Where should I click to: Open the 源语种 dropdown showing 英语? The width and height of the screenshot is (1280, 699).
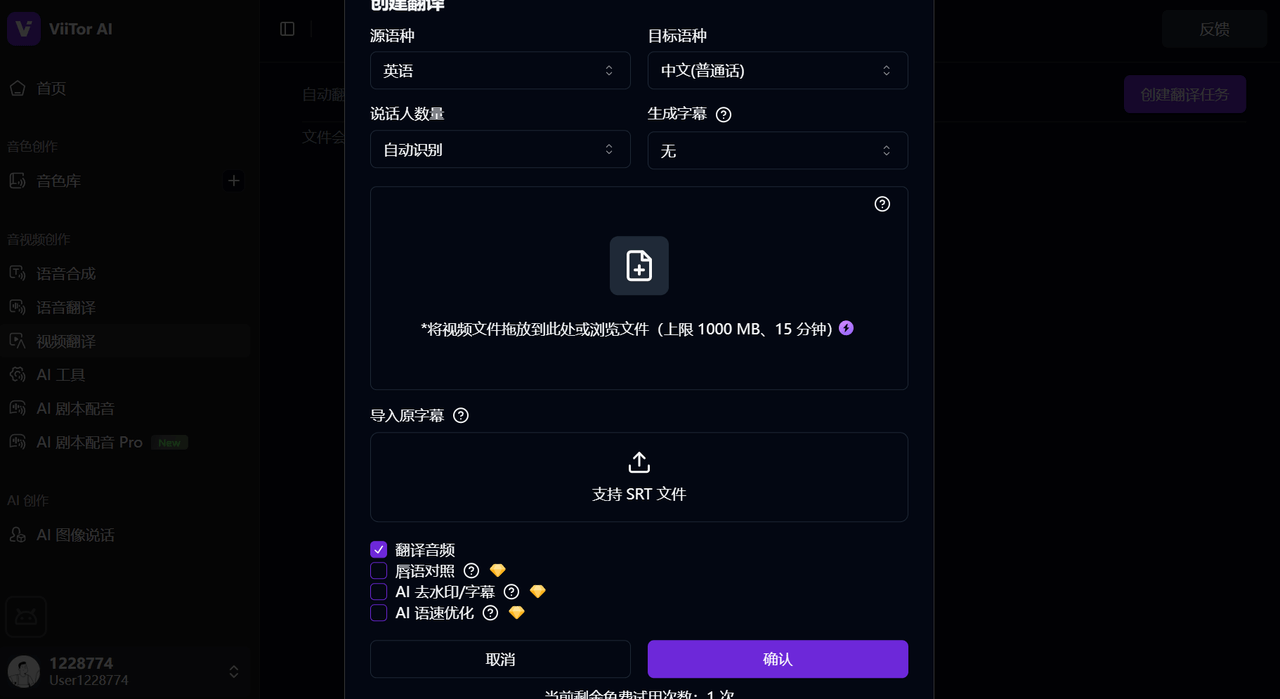pos(499,71)
